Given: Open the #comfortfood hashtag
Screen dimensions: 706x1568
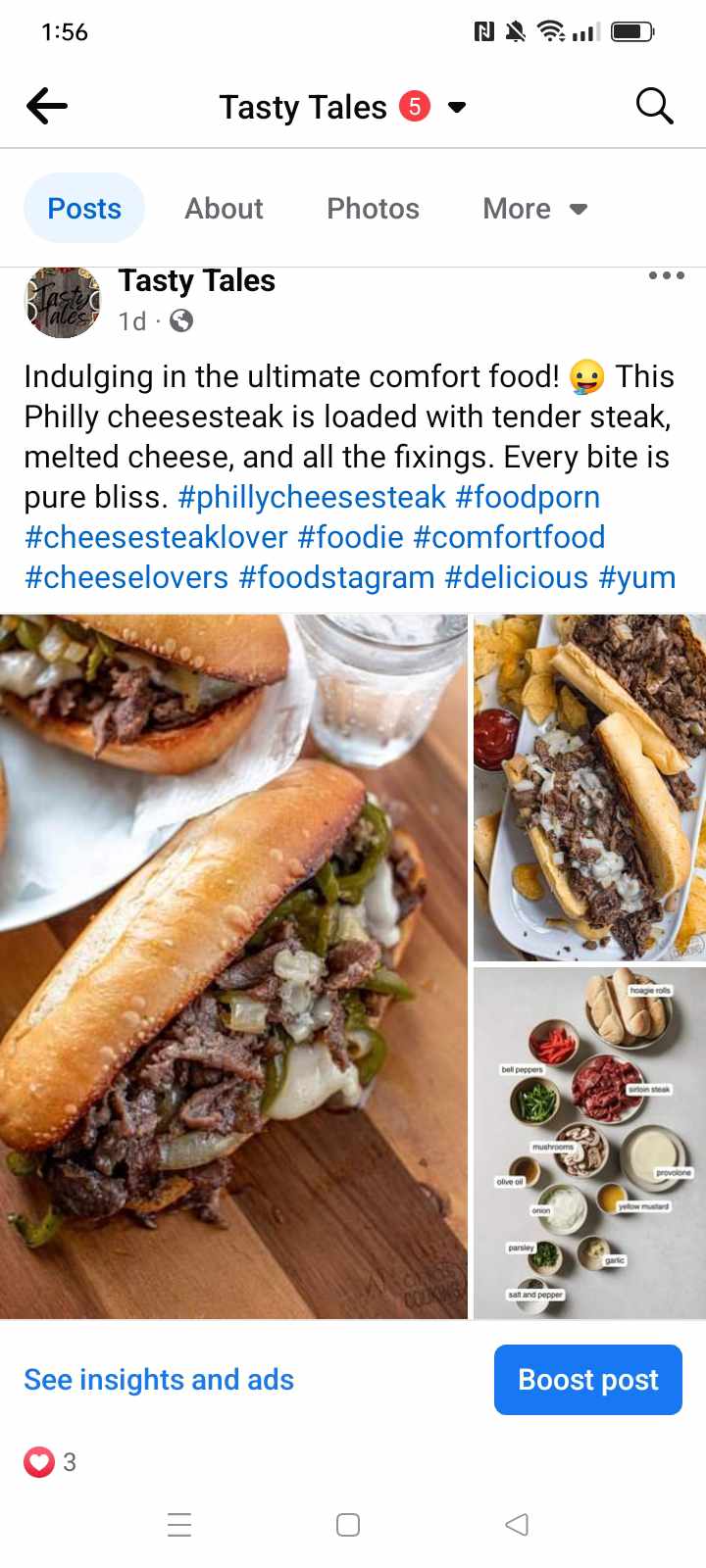Looking at the screenshot, I should point(509,537).
